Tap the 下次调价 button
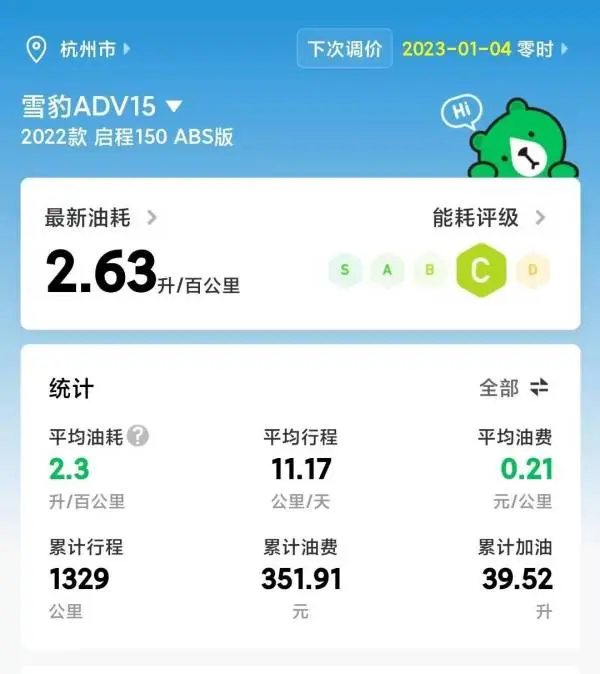This screenshot has height=674, width=600. 344,48
